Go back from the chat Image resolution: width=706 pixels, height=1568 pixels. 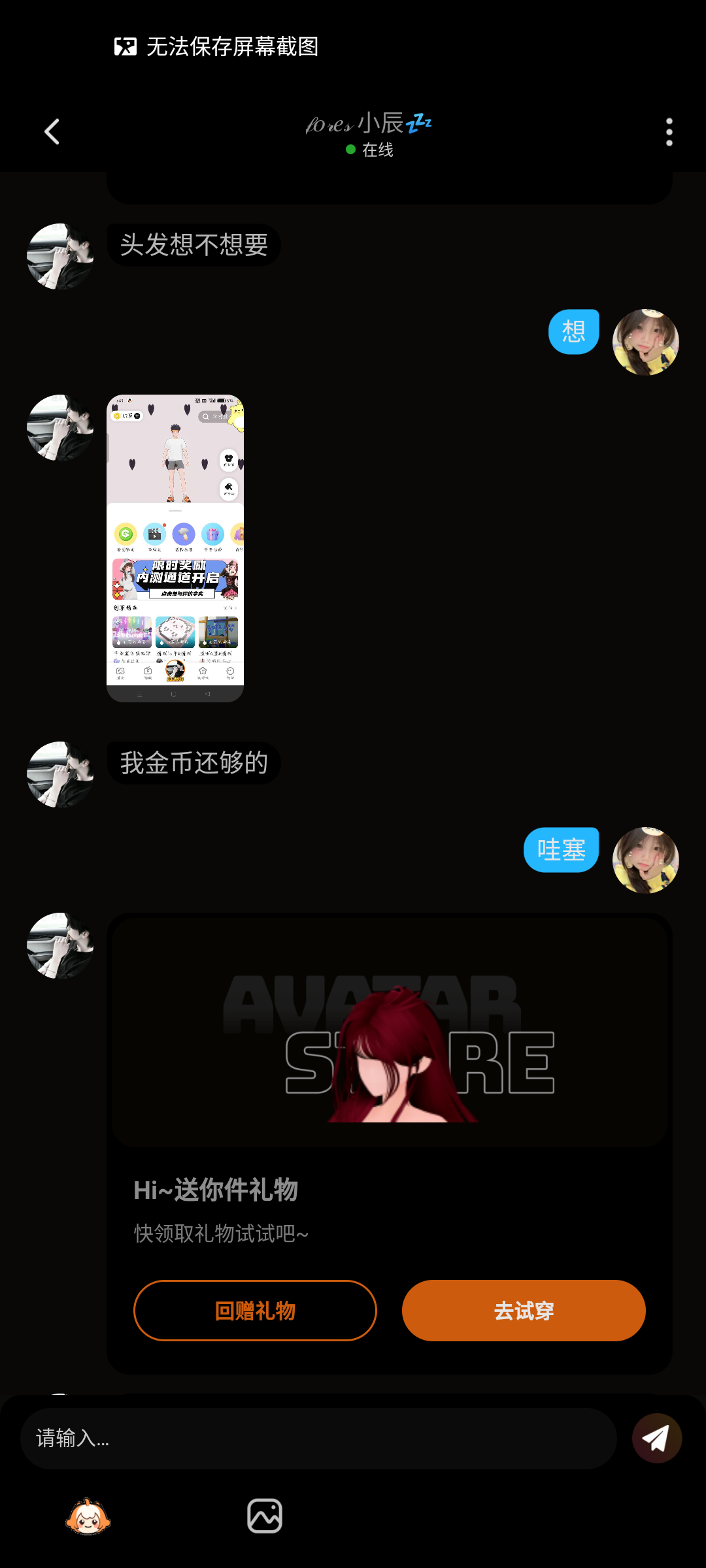[x=52, y=132]
